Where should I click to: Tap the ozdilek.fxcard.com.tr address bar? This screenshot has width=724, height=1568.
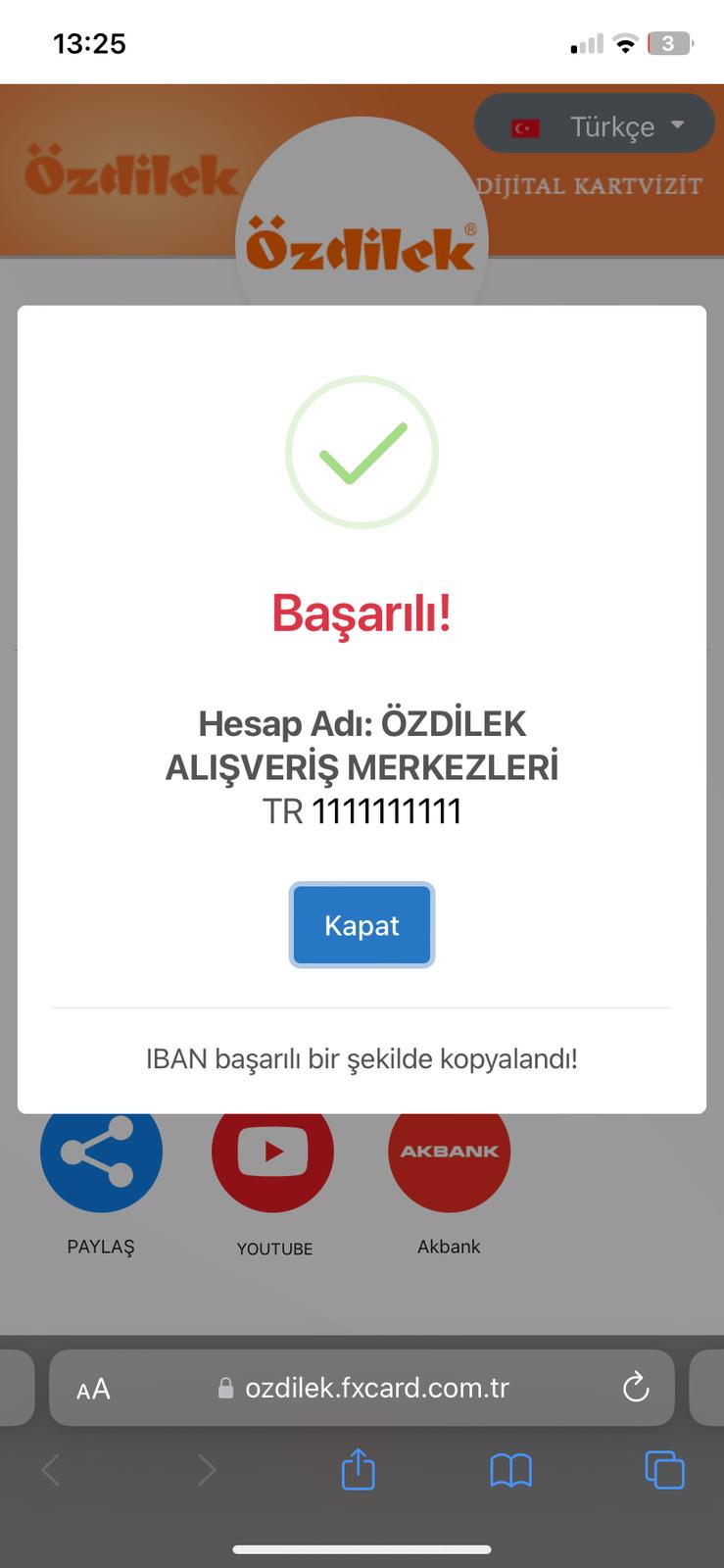coord(376,1388)
